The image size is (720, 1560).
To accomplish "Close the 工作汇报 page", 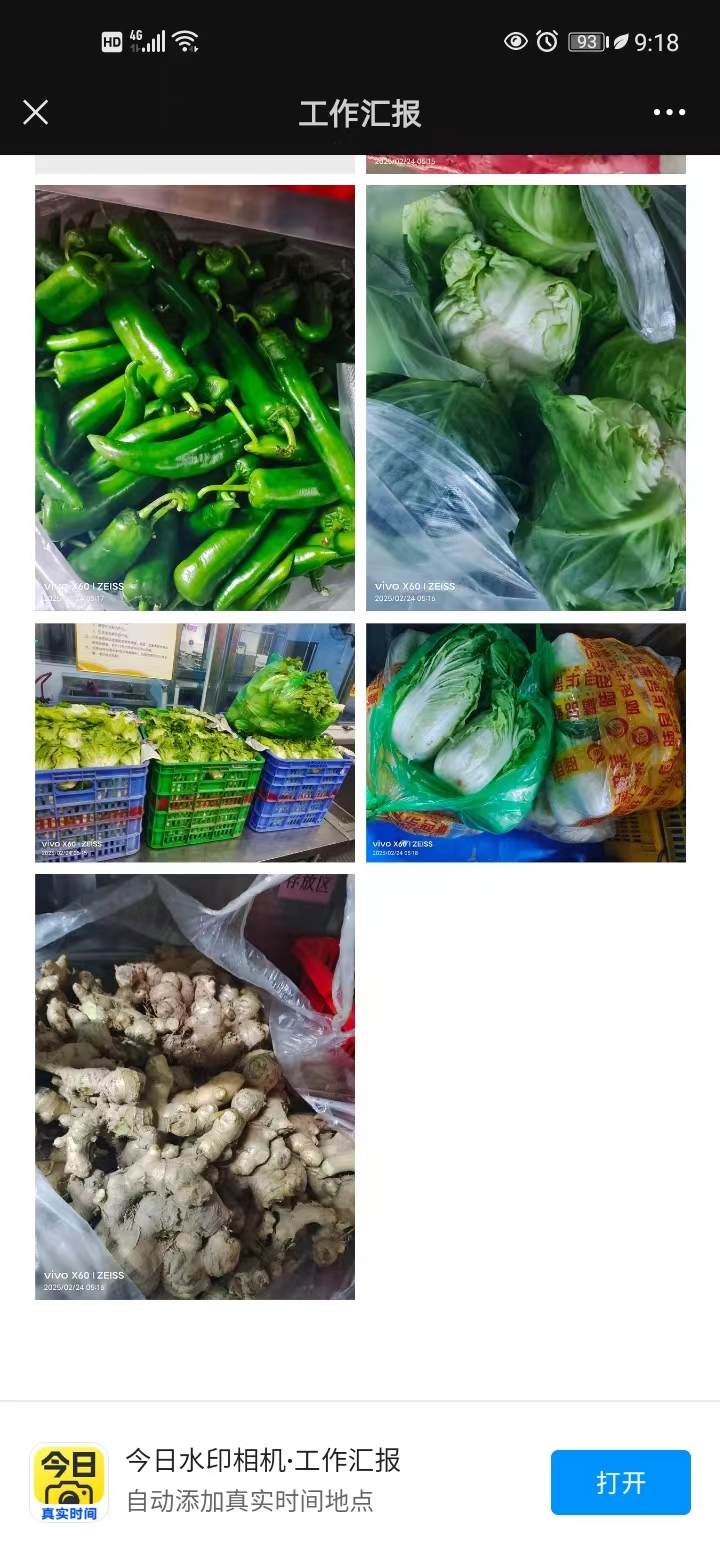I will tap(36, 112).
